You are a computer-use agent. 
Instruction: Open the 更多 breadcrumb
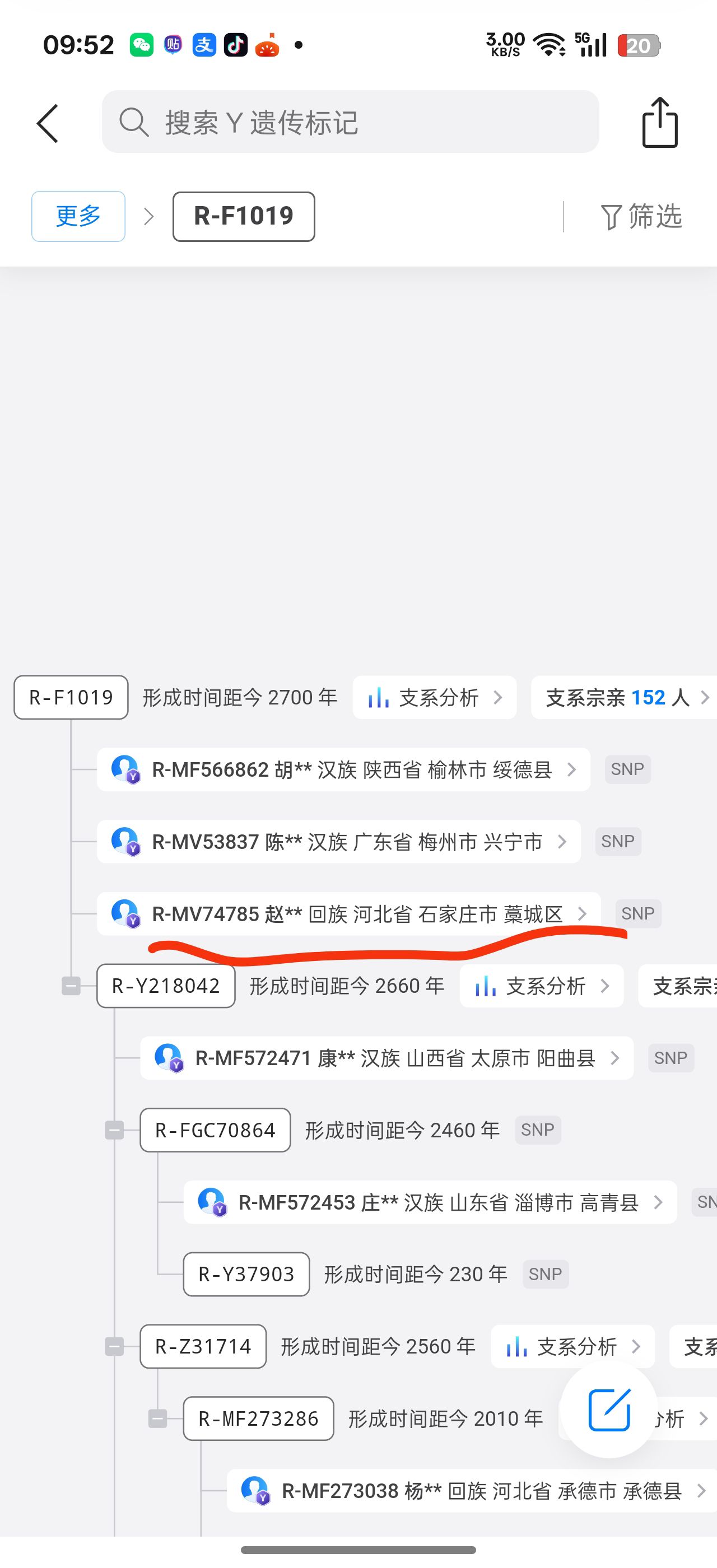pyautogui.click(x=78, y=217)
